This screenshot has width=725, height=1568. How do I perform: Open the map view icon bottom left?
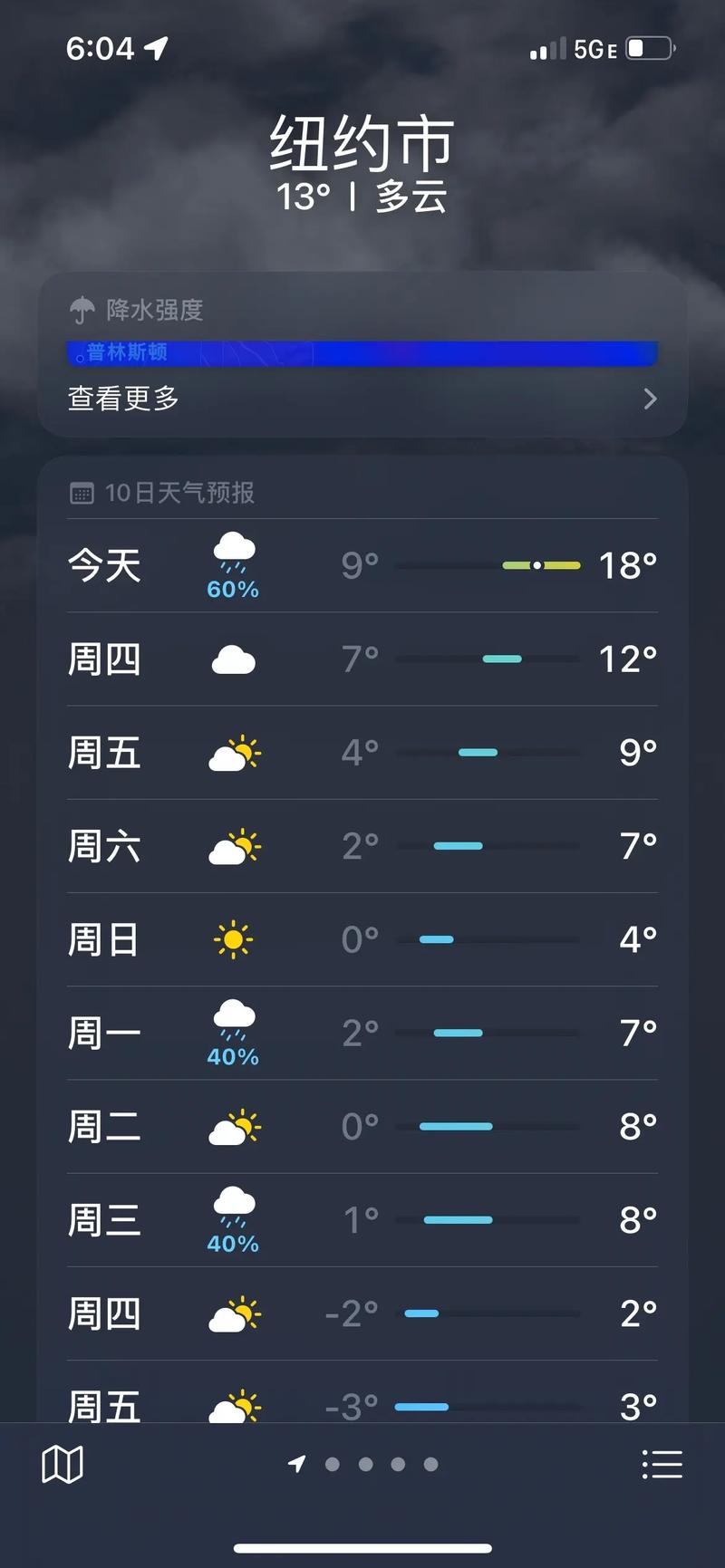62,1462
